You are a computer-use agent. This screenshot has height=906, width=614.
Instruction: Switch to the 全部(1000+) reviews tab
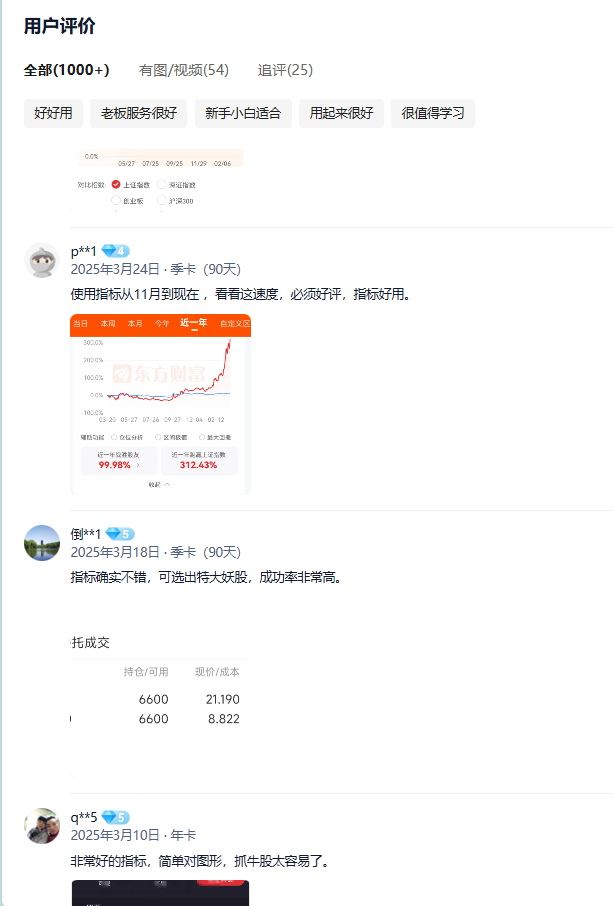(x=66, y=70)
